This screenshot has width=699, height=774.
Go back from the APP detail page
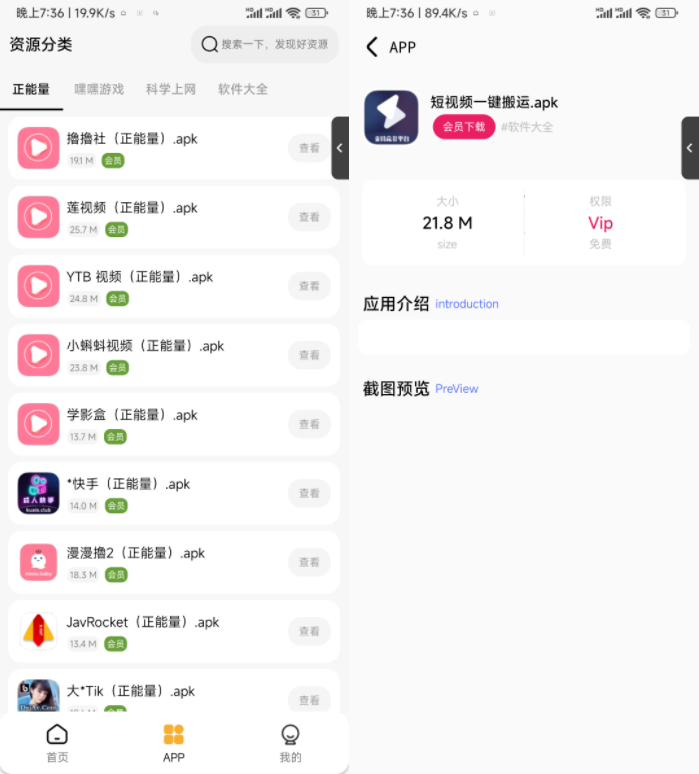click(373, 47)
